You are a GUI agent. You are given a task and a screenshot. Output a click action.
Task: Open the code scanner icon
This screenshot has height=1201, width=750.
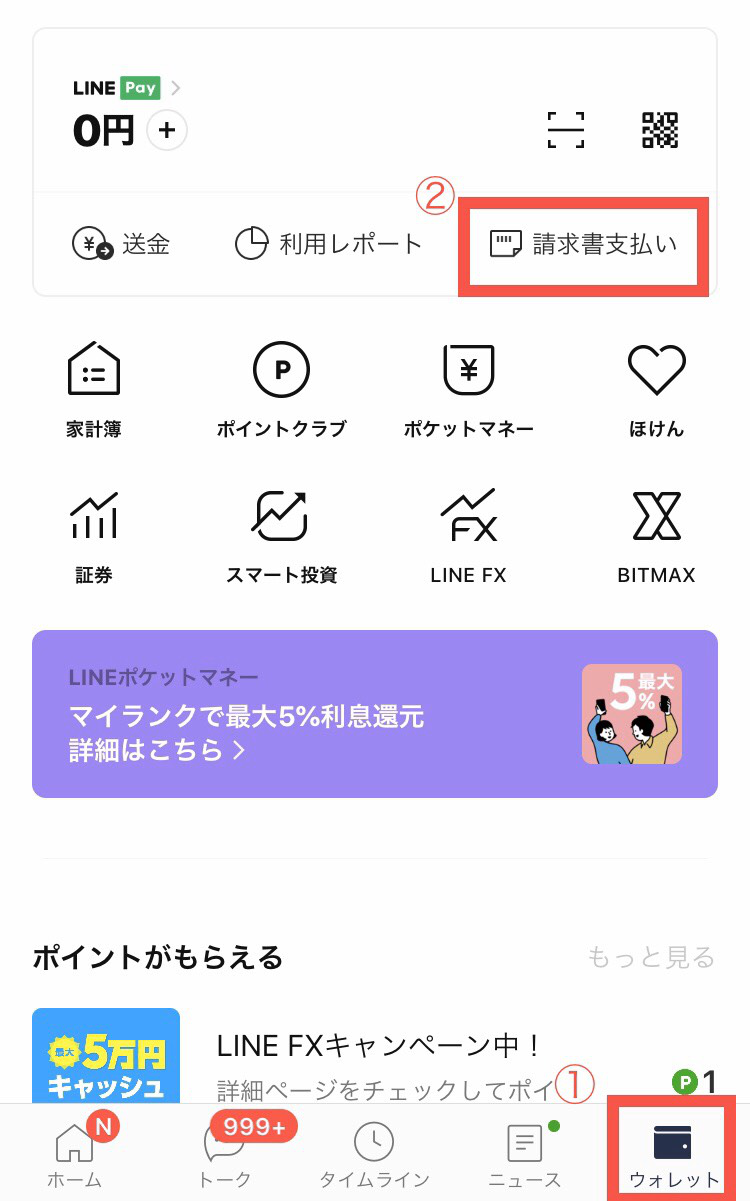[566, 130]
